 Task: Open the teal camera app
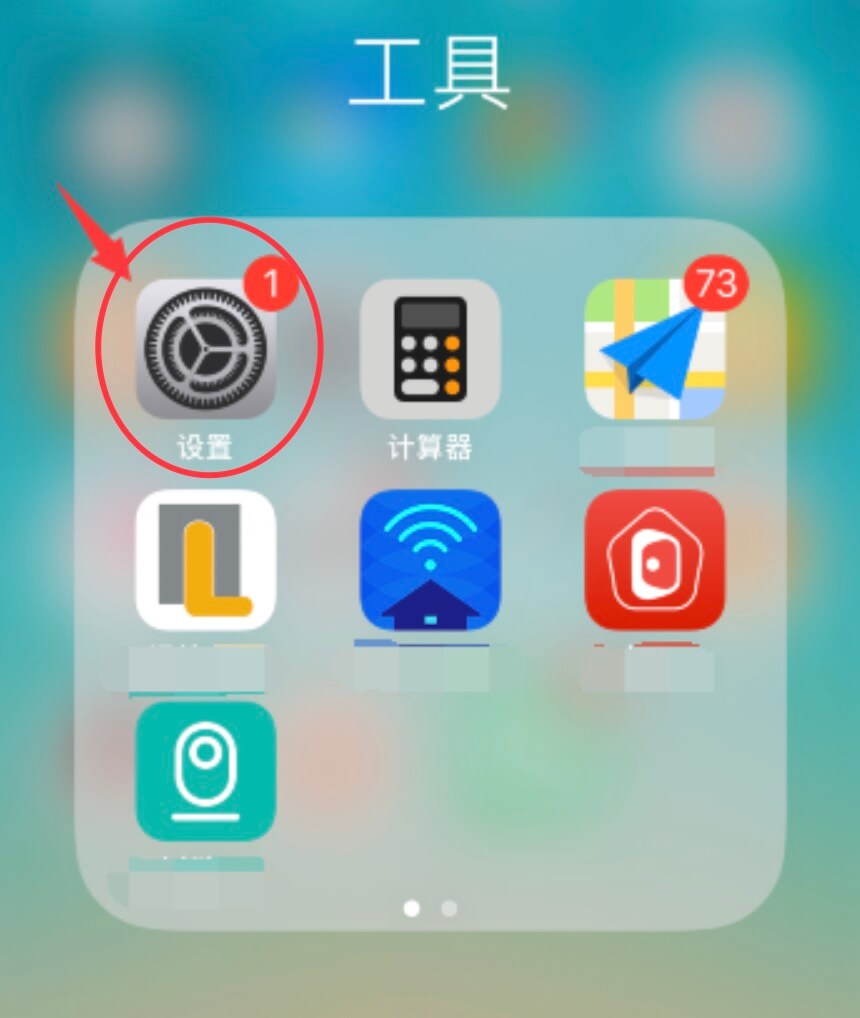pos(206,771)
